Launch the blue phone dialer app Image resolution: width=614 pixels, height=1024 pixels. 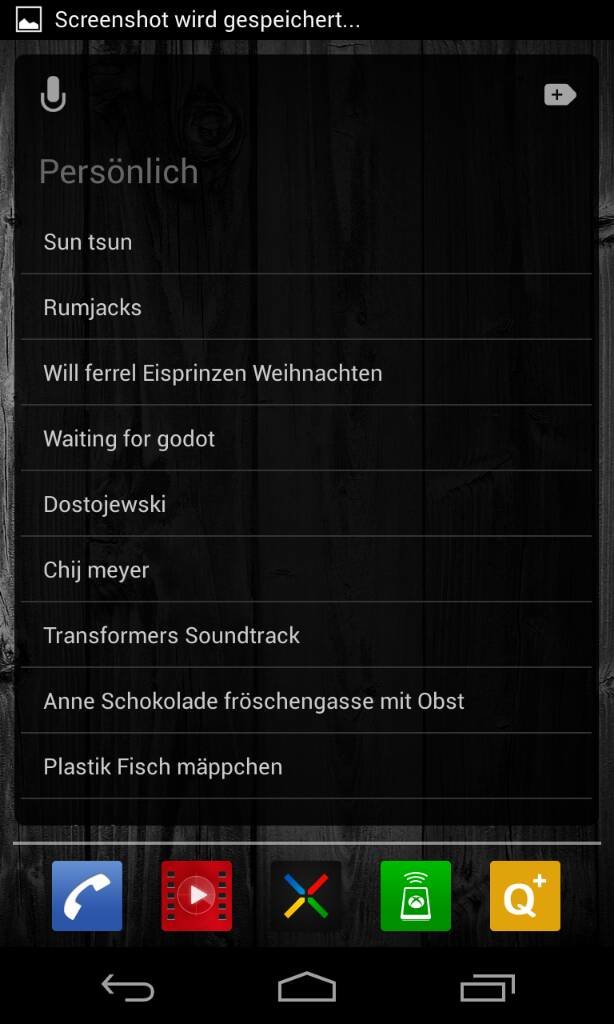pyautogui.click(x=87, y=895)
